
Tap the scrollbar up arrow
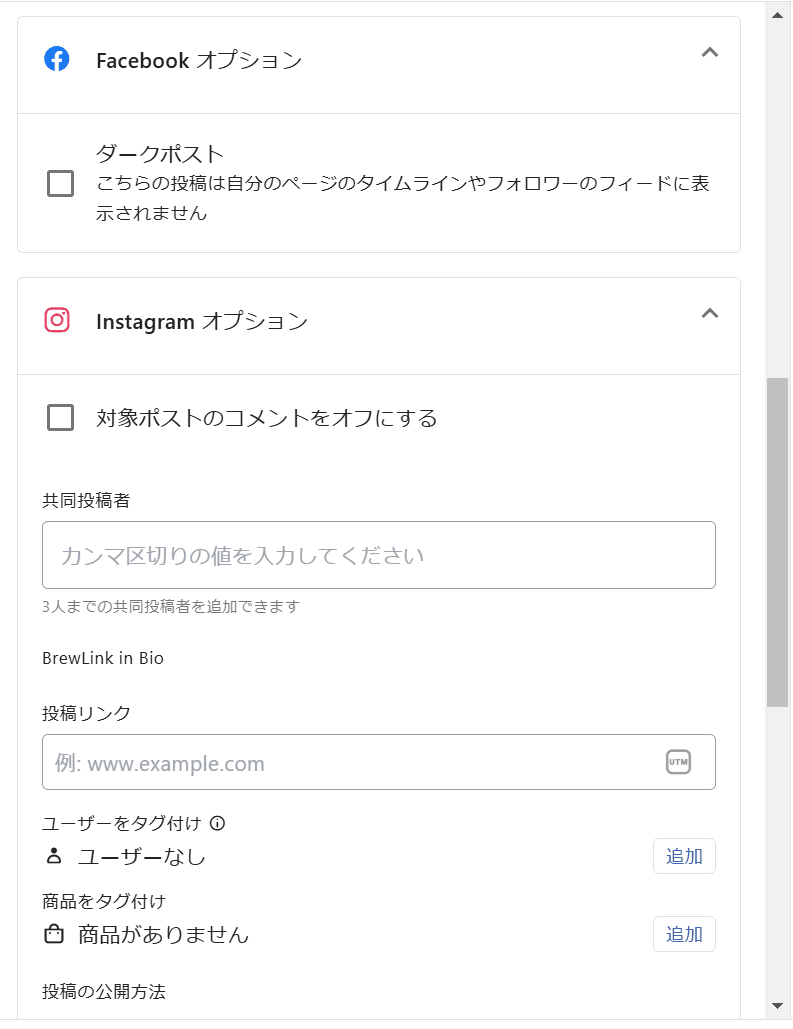point(778,16)
